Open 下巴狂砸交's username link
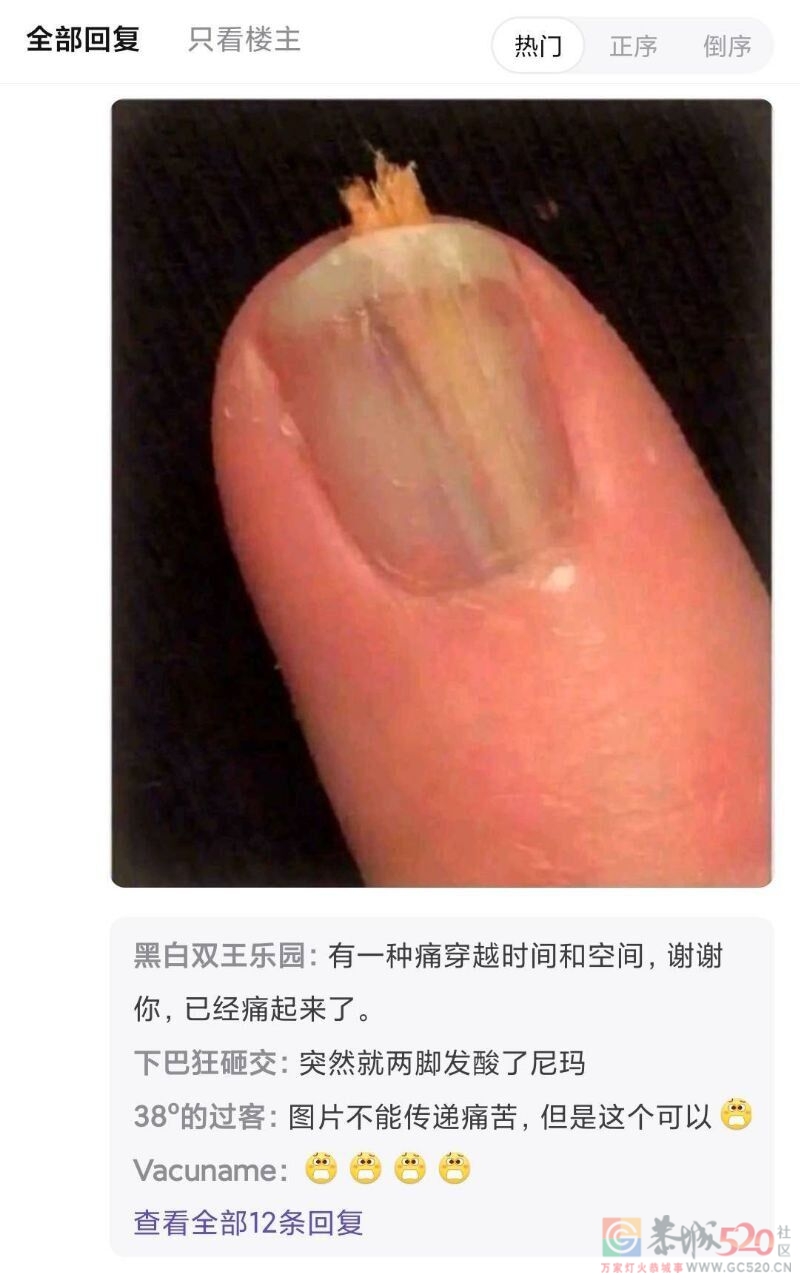The width and height of the screenshot is (800, 1280). point(205,1062)
